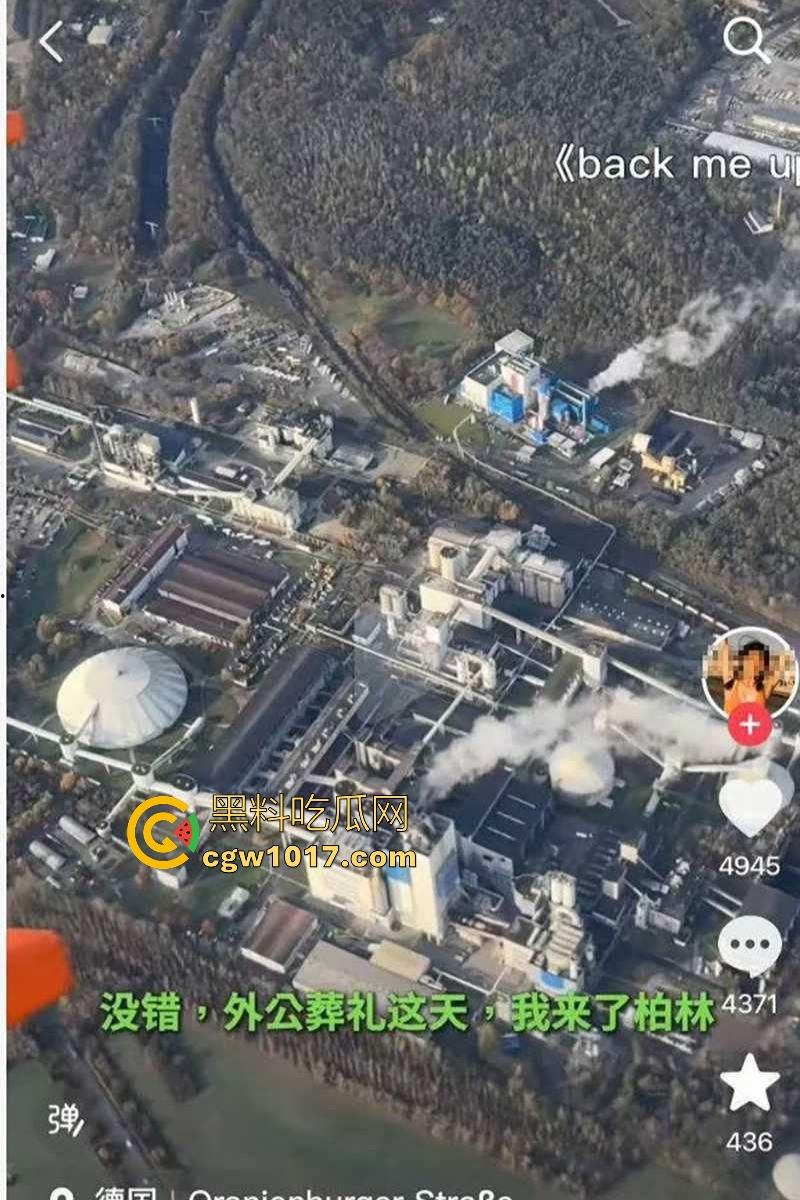Add this video to favorites via star
The width and height of the screenshot is (800, 1200).
pyautogui.click(x=750, y=1084)
